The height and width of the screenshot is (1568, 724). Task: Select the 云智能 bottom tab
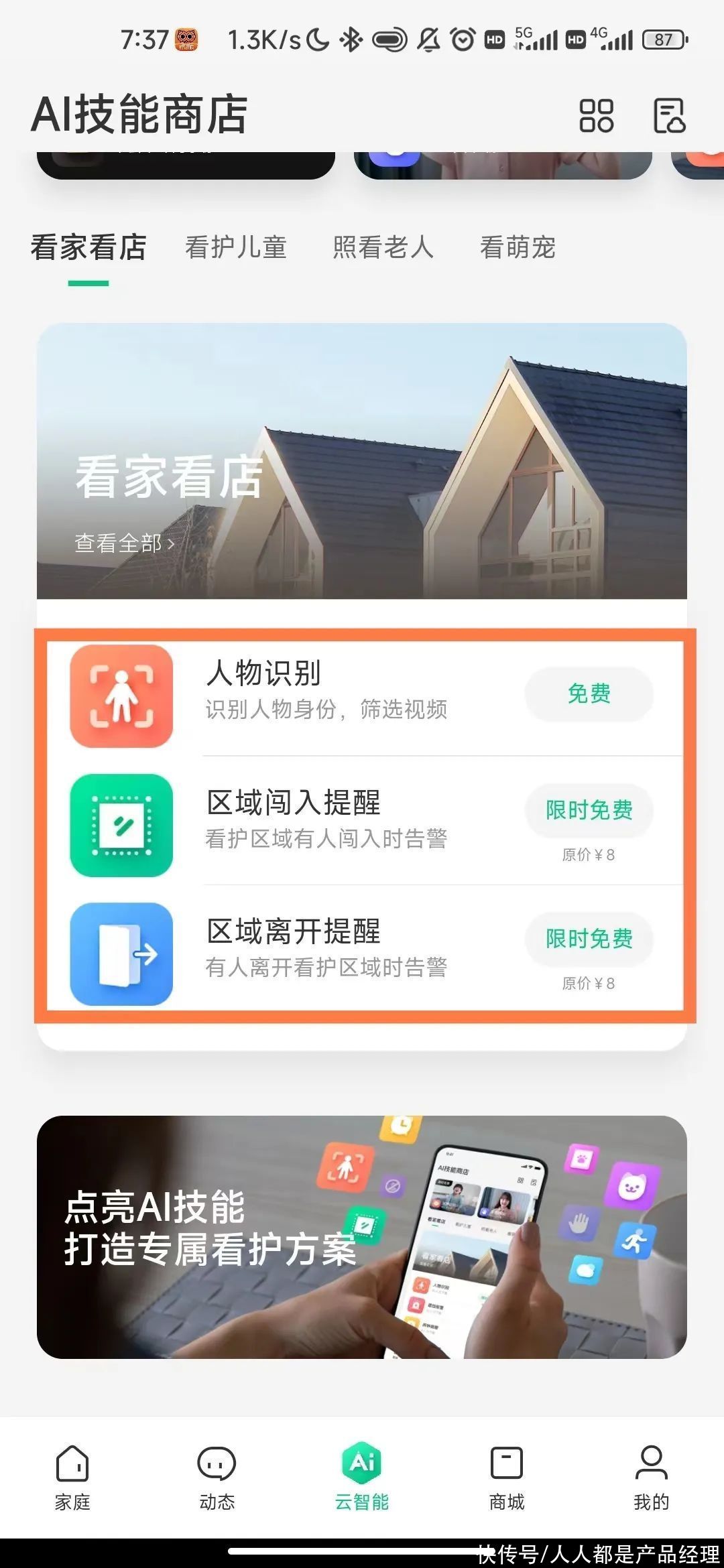362,1478
